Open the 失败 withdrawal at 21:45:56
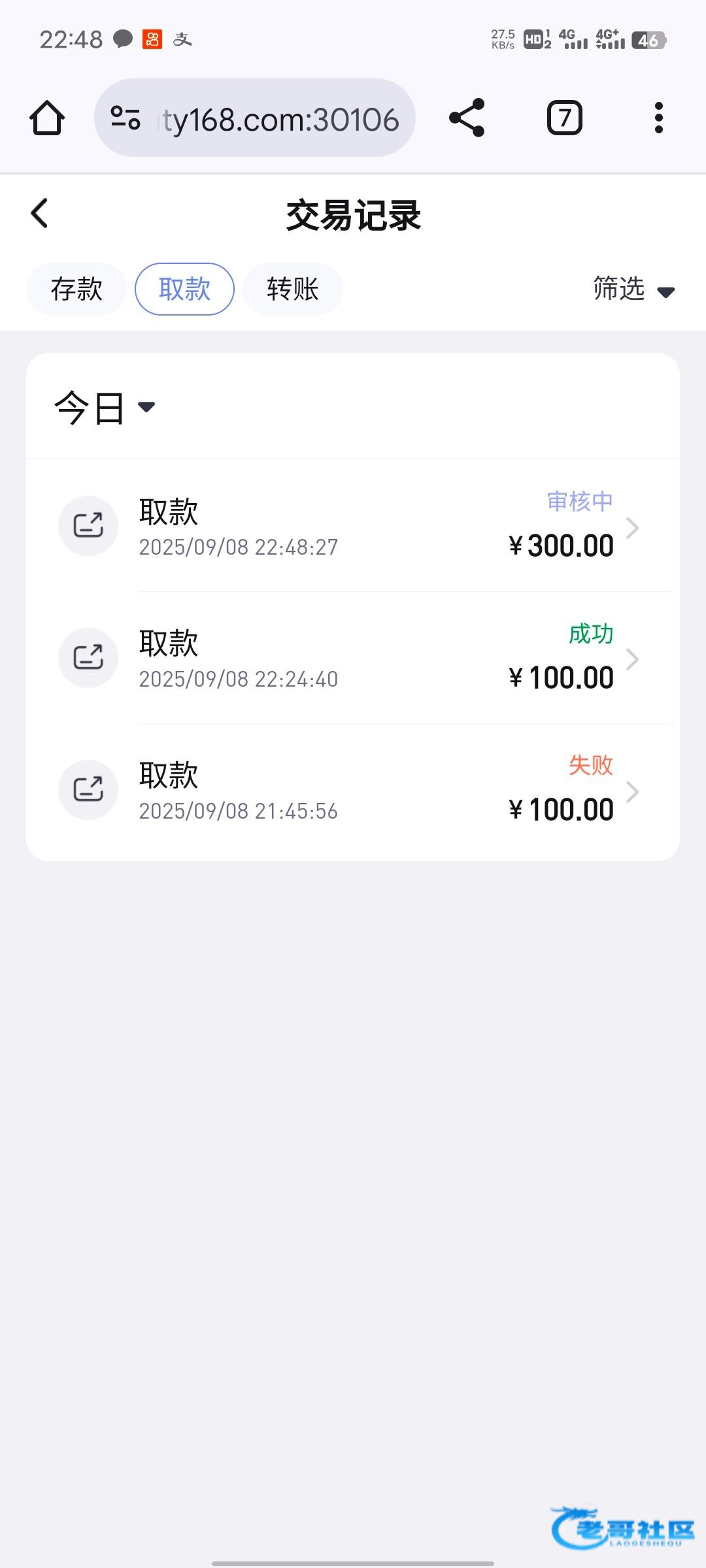Viewport: 706px width, 1568px height. pyautogui.click(x=353, y=791)
